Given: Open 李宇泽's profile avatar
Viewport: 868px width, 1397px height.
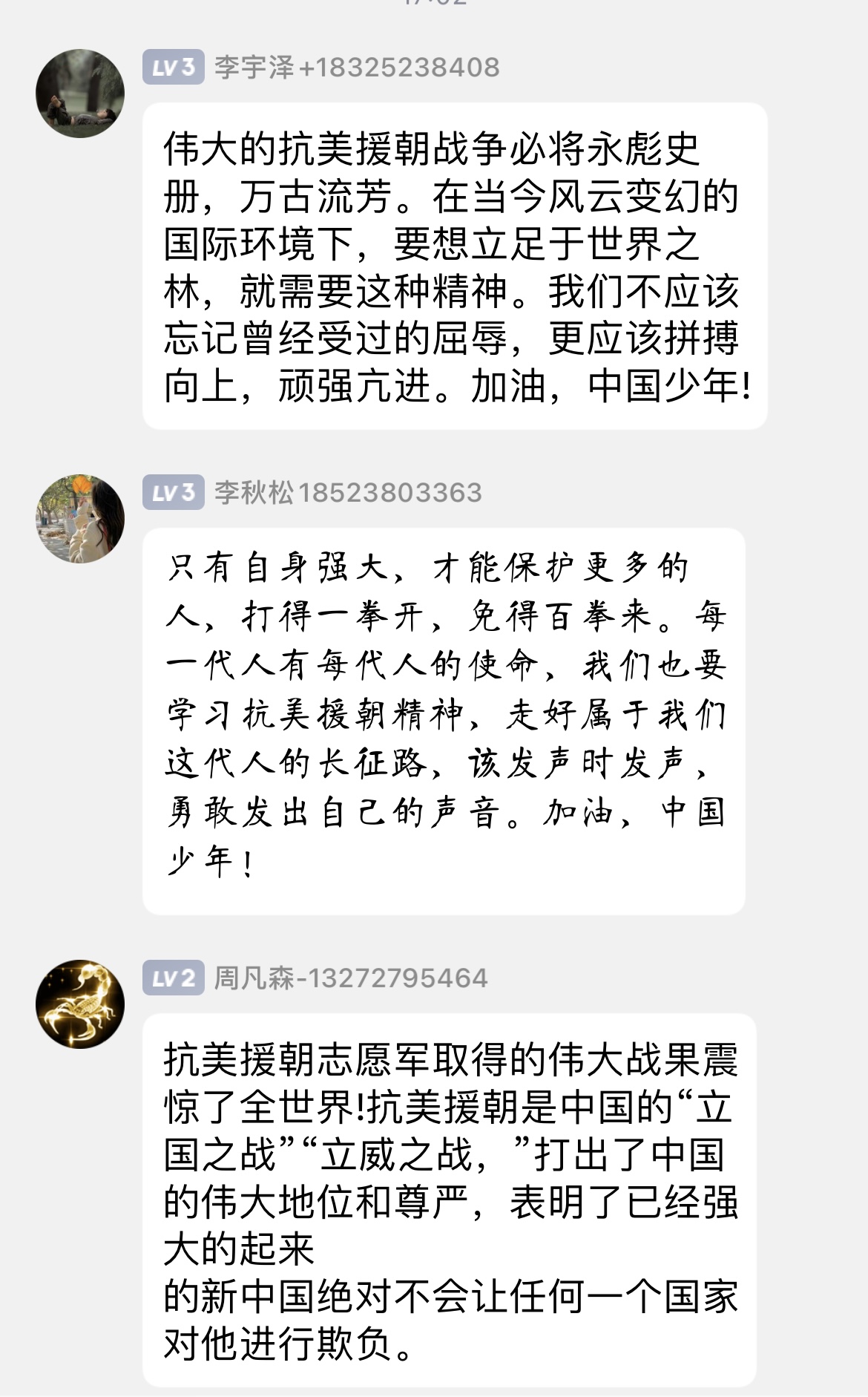Looking at the screenshot, I should 80,94.
